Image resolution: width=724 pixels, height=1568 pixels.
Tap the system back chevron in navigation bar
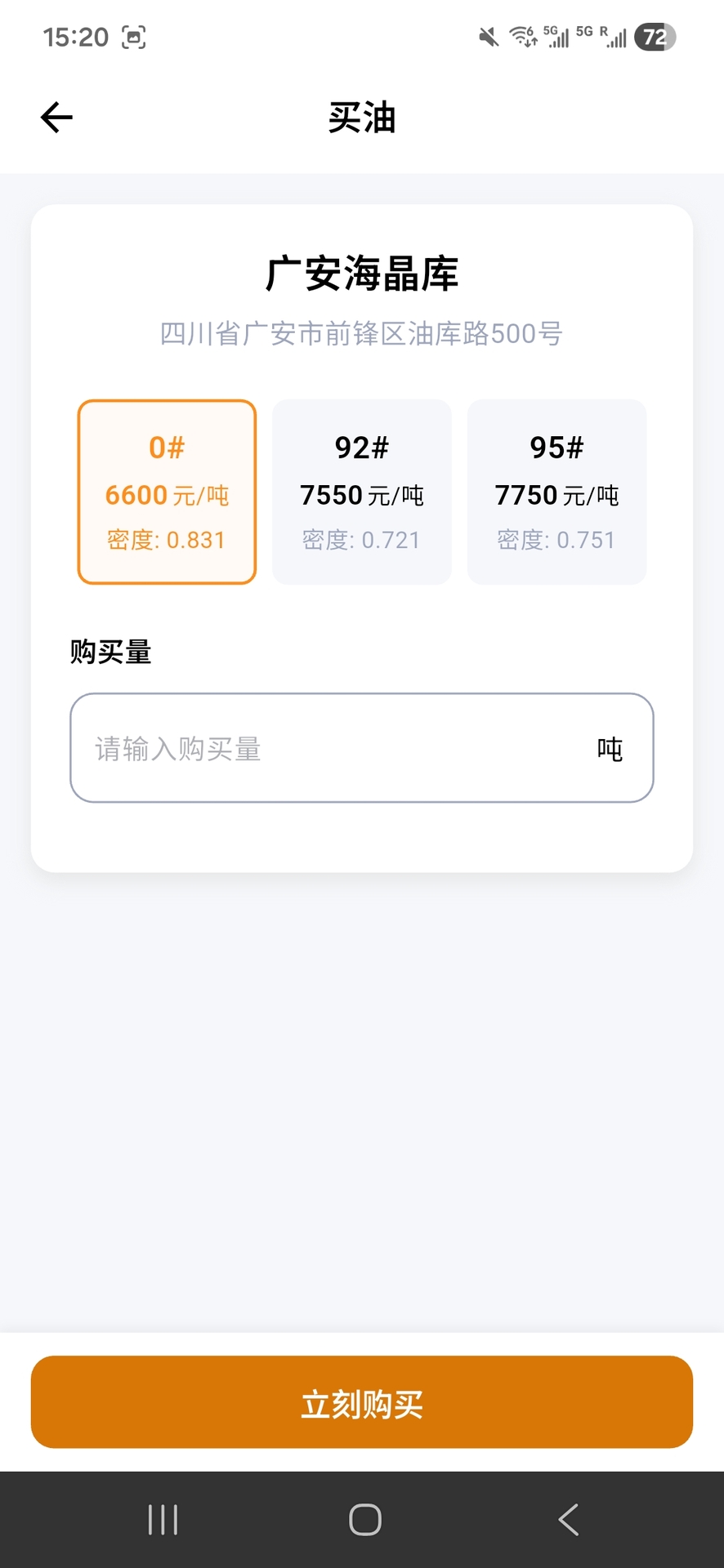[x=568, y=1518]
